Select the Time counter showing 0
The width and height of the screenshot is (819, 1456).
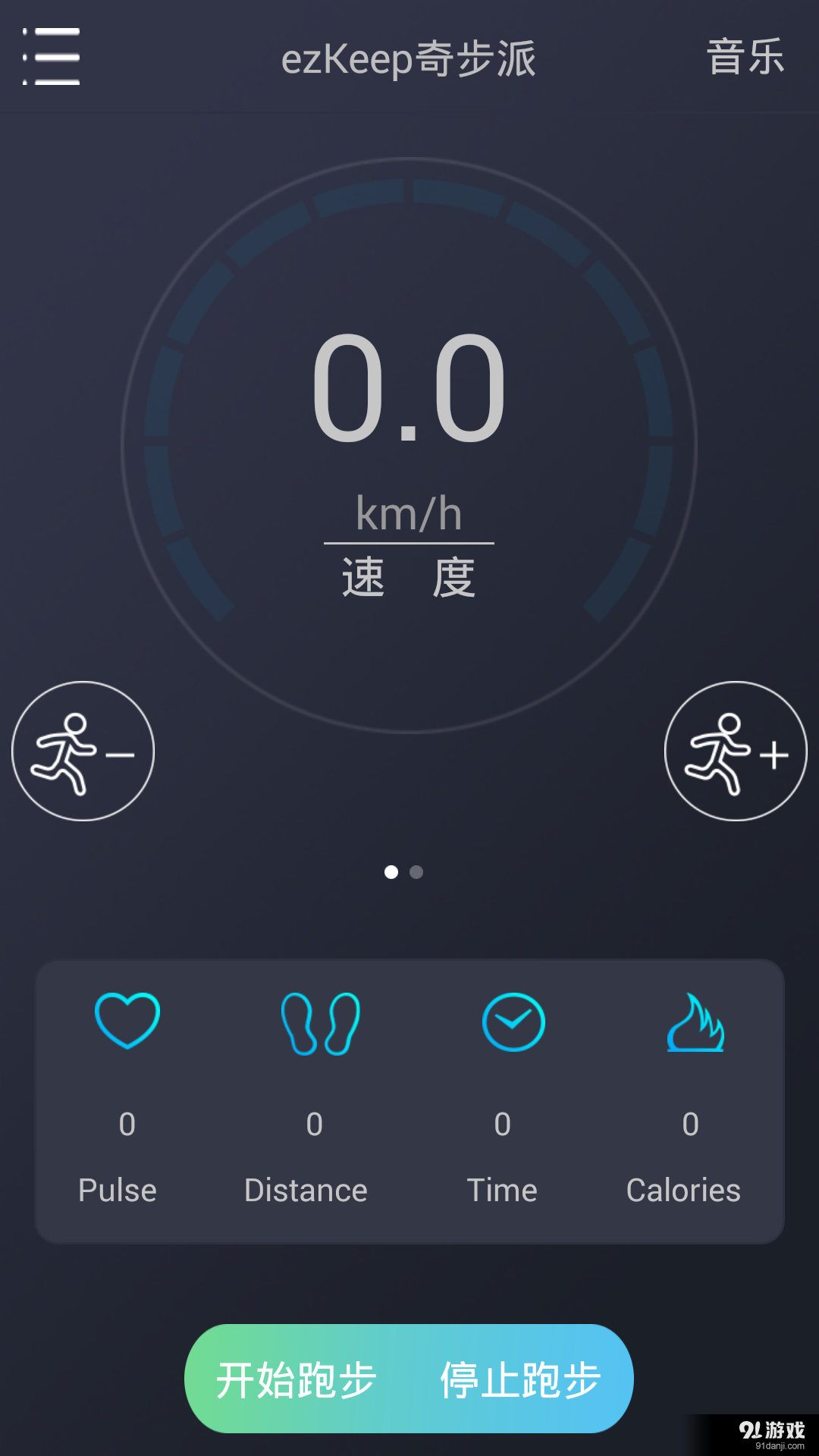click(x=502, y=1125)
